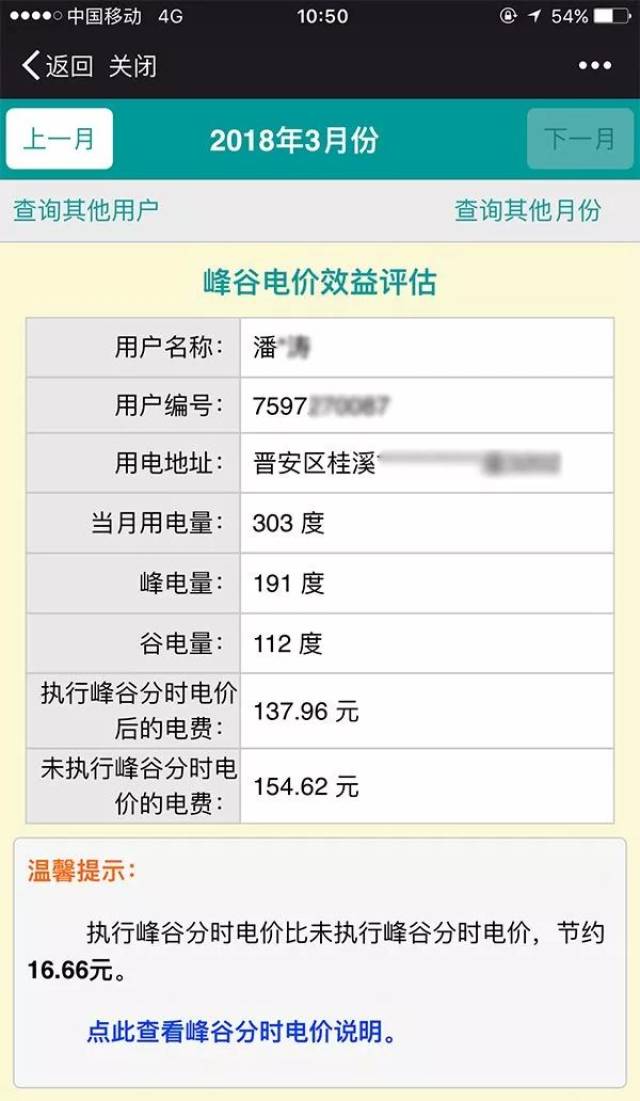
Task: Open the three-dot overflow menu
Action: tap(594, 66)
